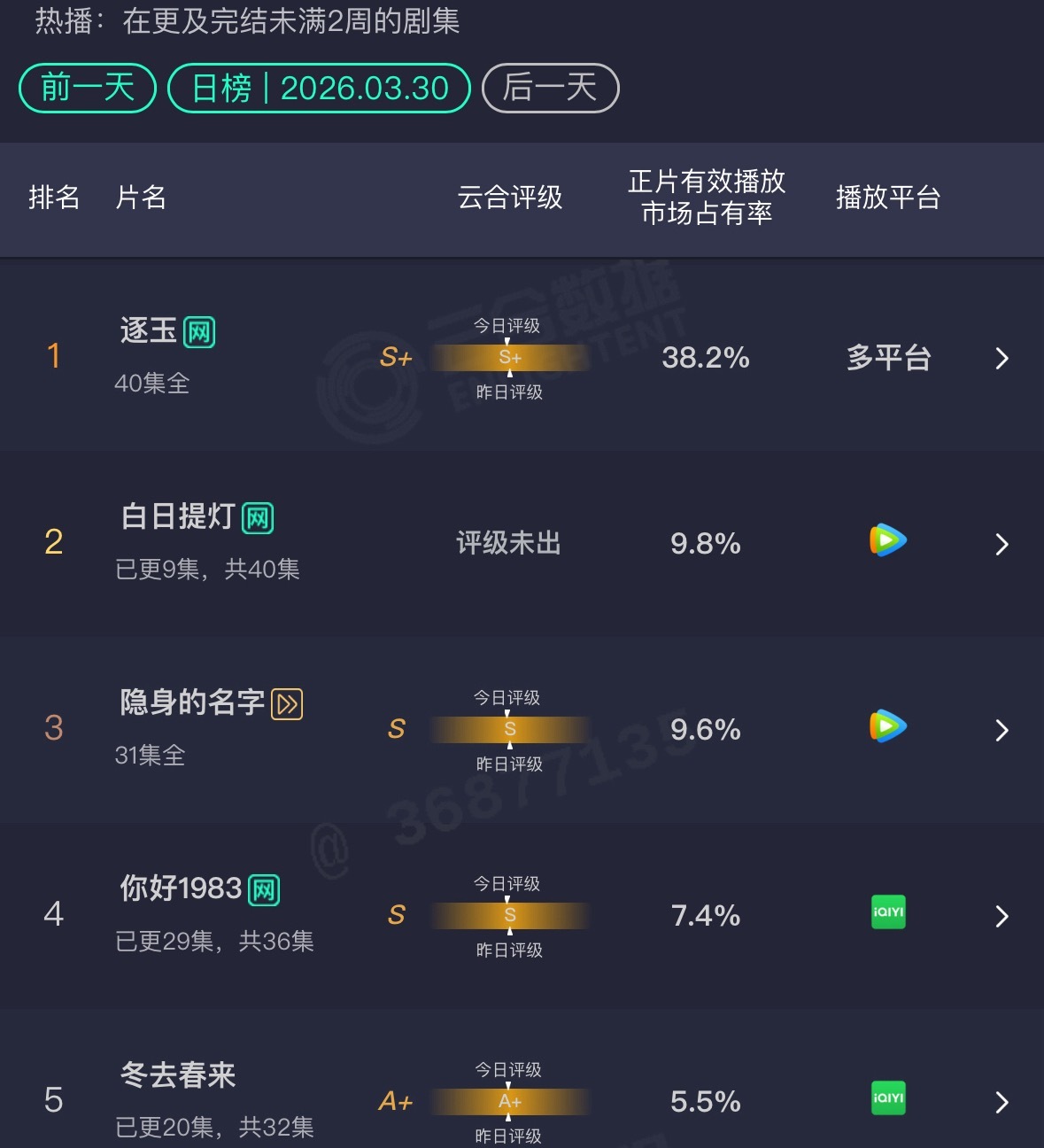Click the gradient rating bar of 你好1983
This screenshot has height=1148, width=1044.
click(x=510, y=916)
